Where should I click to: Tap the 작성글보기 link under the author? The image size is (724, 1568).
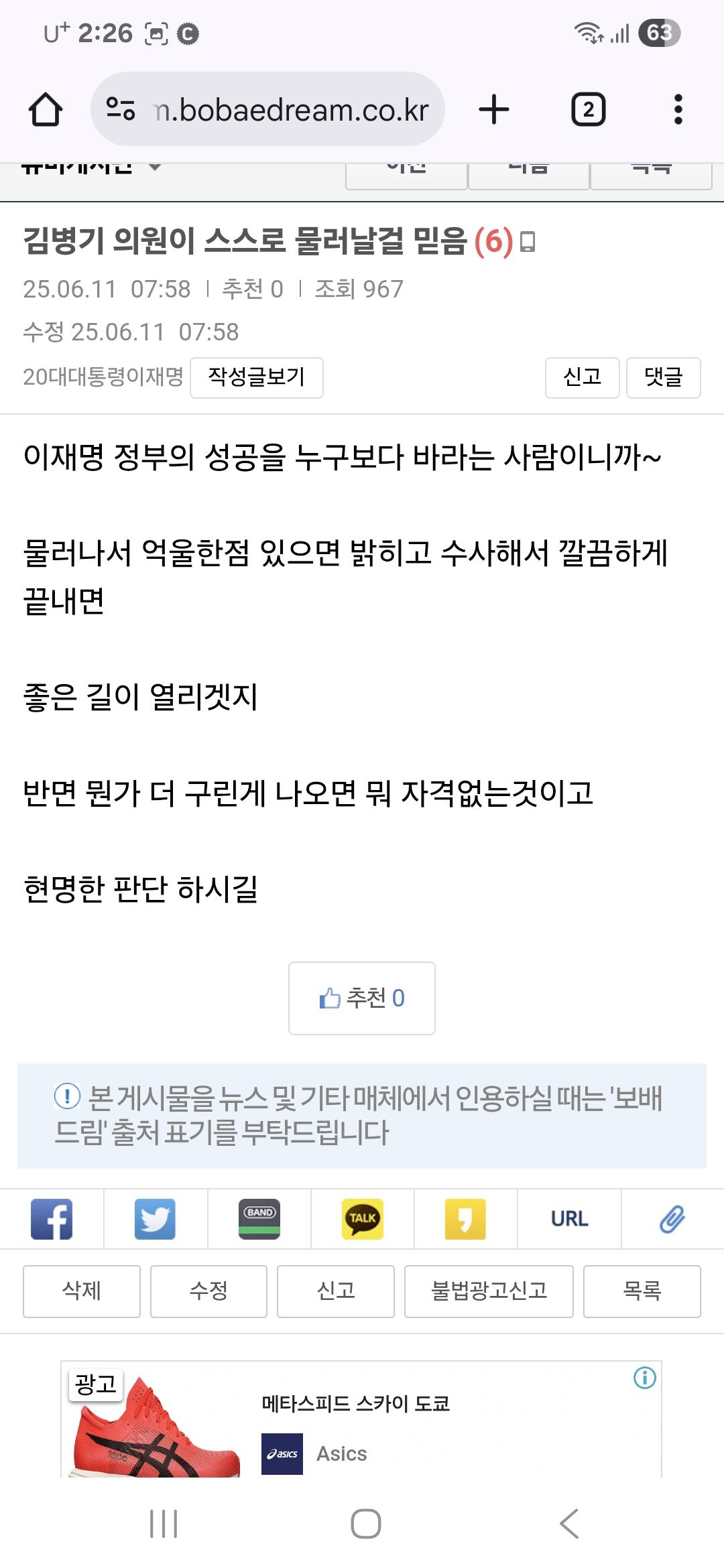click(x=255, y=378)
